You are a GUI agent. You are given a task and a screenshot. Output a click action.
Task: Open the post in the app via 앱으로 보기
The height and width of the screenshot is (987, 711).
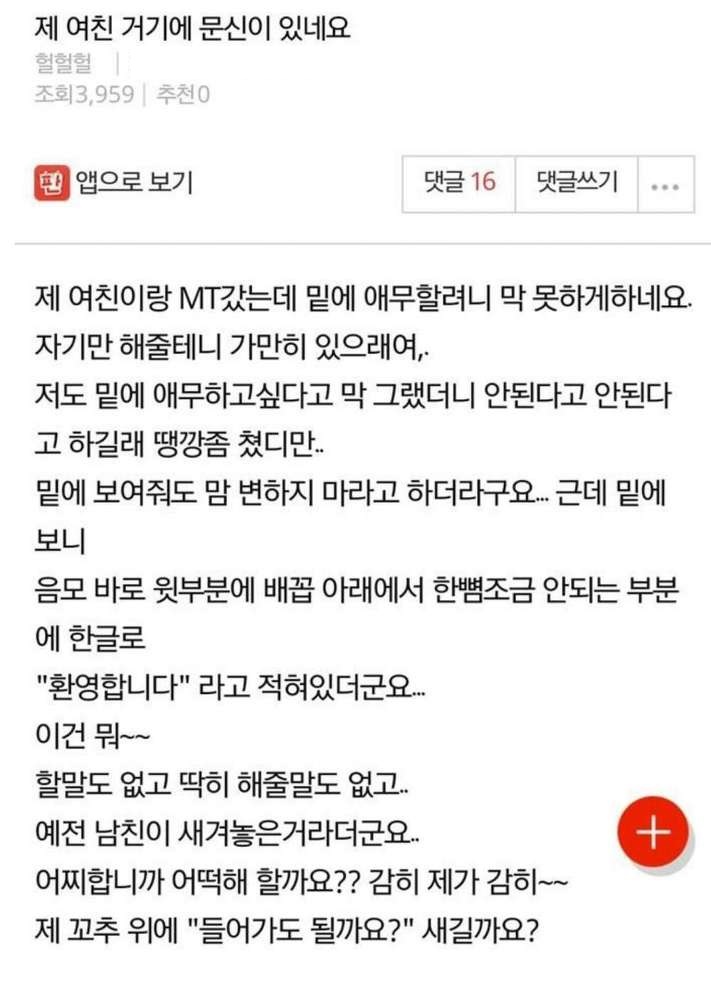(x=114, y=183)
